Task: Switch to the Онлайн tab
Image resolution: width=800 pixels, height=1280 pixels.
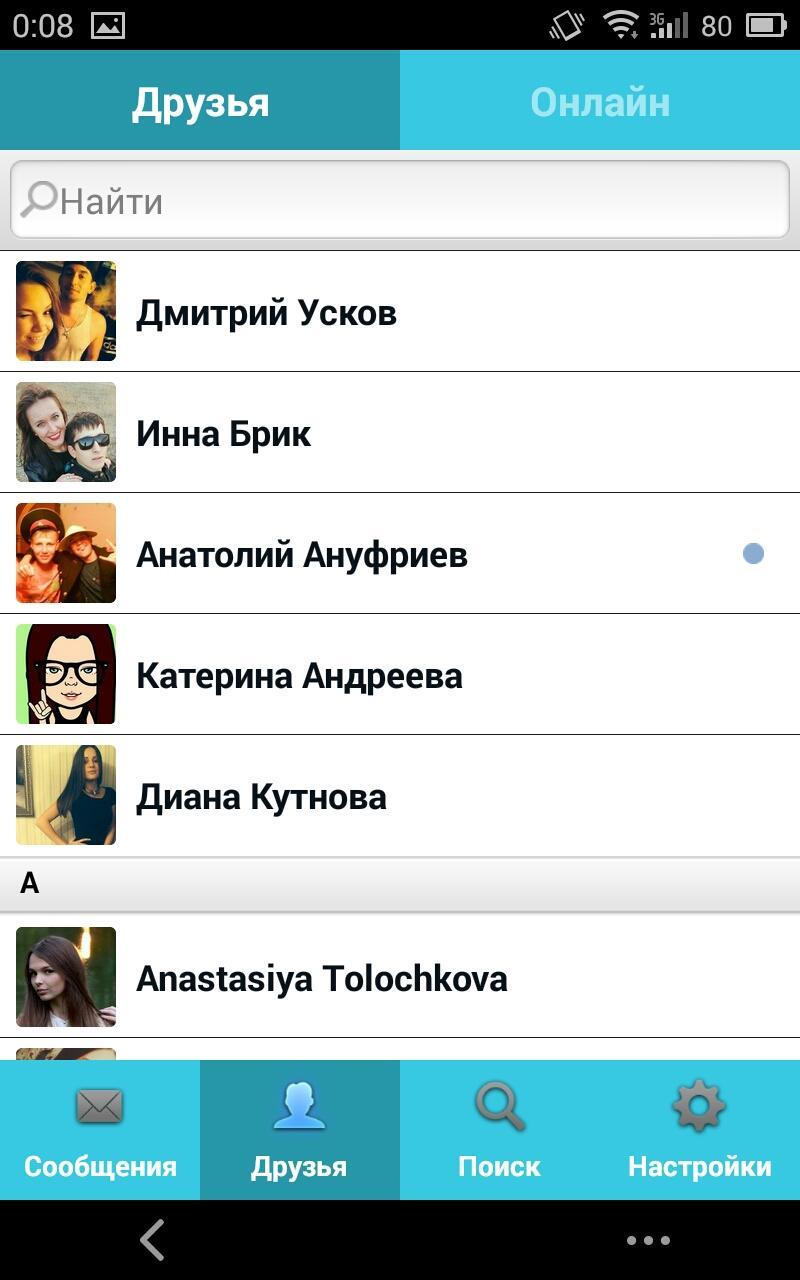Action: coord(600,101)
